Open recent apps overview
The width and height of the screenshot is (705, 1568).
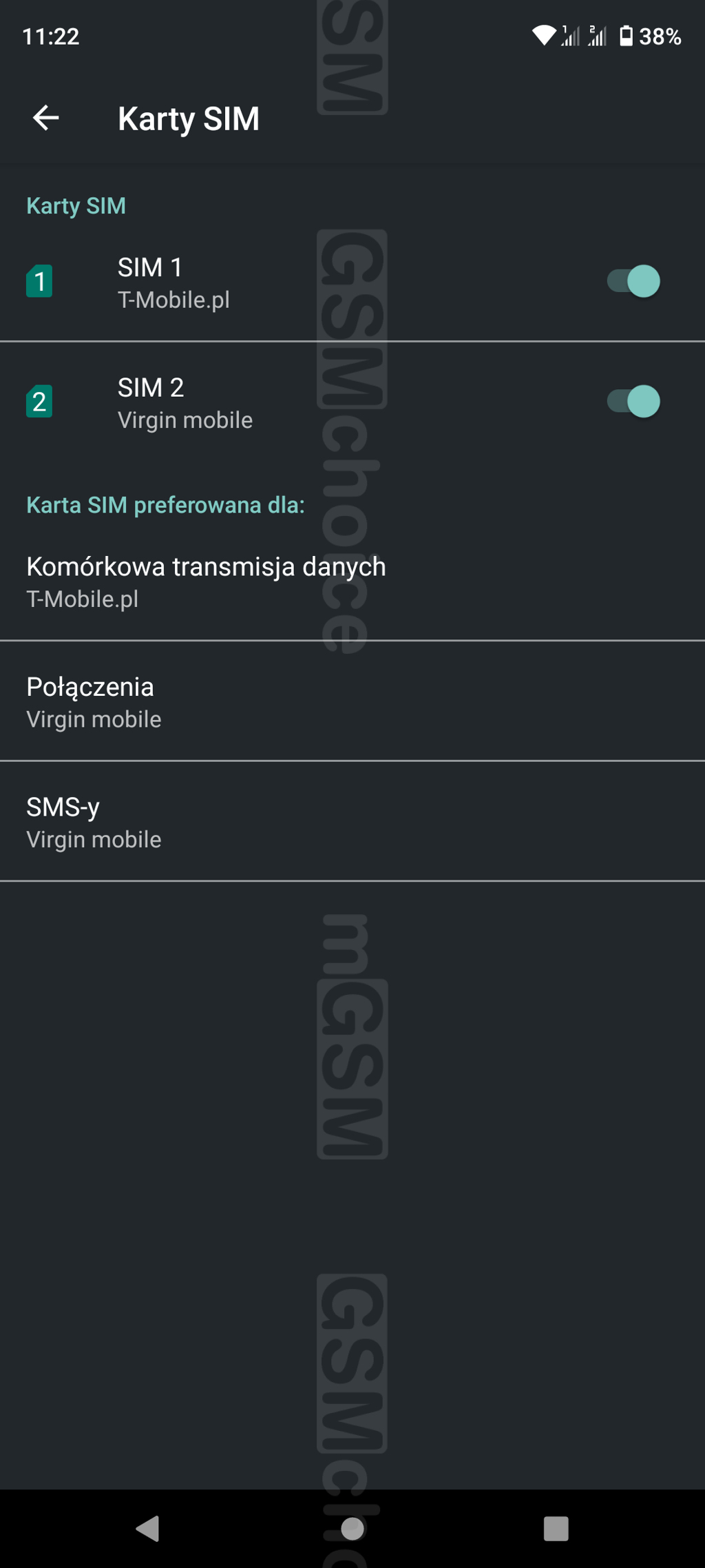(x=556, y=1529)
